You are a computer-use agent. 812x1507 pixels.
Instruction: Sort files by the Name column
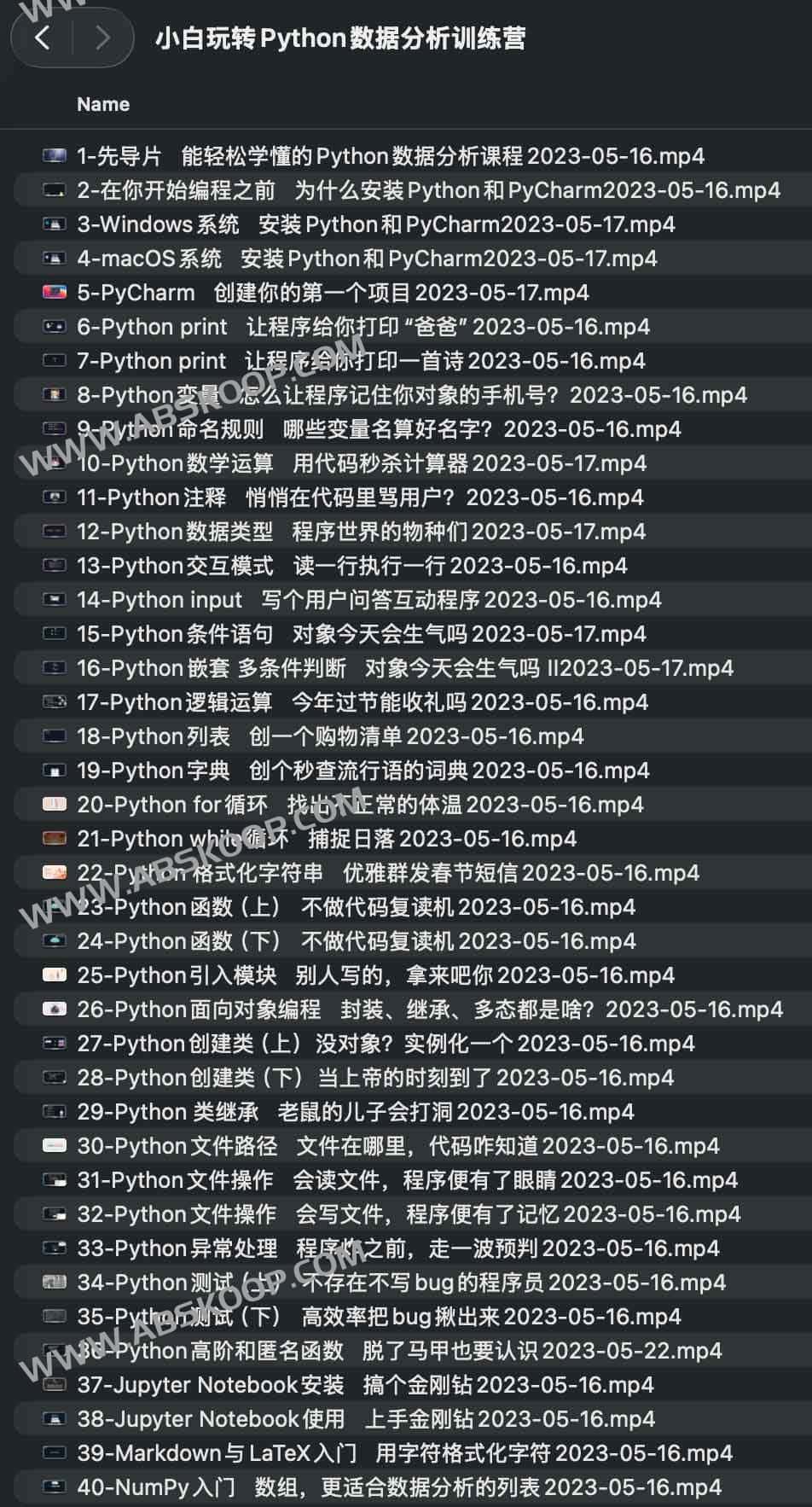[103, 104]
